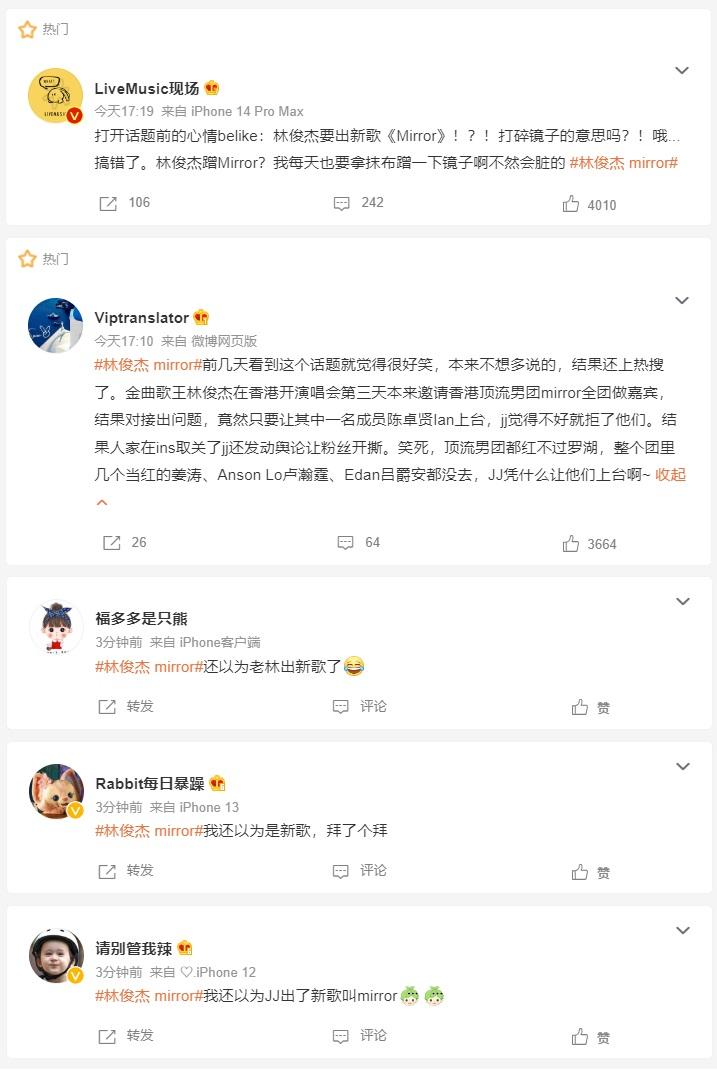The height and width of the screenshot is (1070, 717).
Task: Repost 请别管我辣's post via 转发
Action: 126,1035
